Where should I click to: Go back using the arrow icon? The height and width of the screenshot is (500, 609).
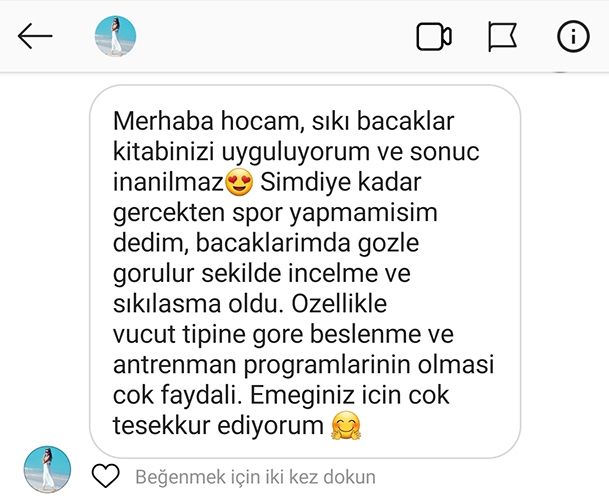pos(34,37)
